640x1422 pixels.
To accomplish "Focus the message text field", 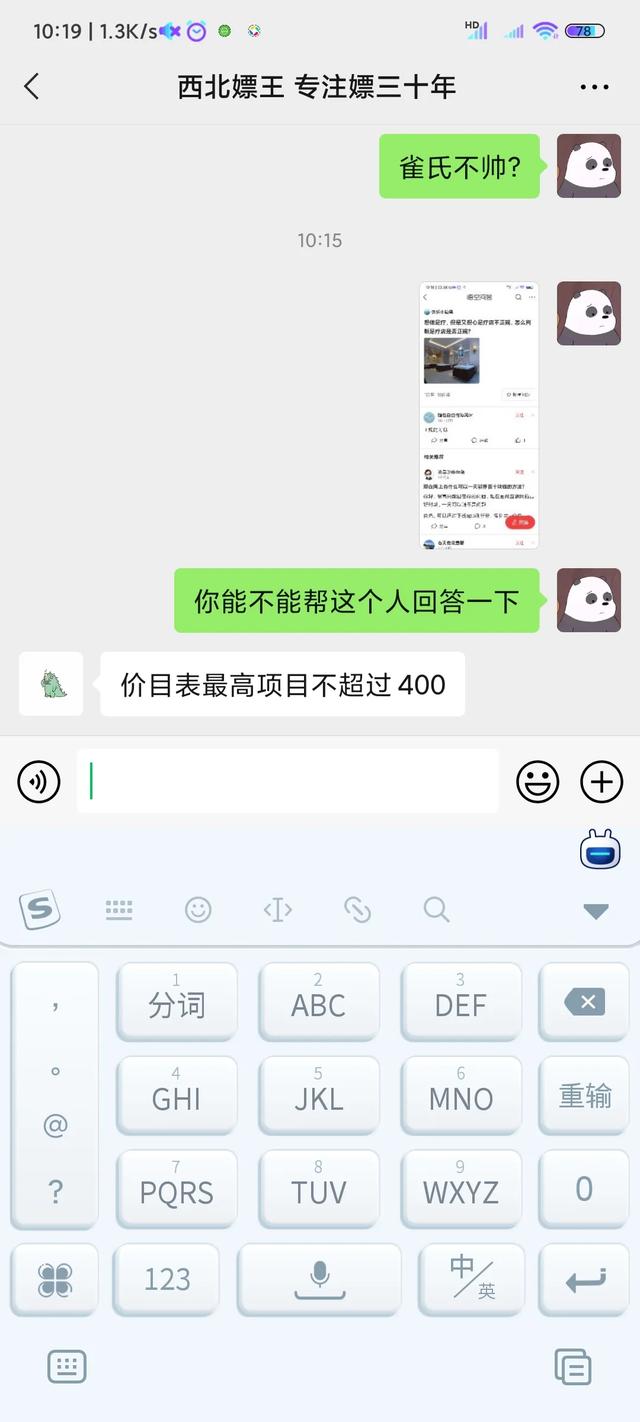I will (288, 781).
